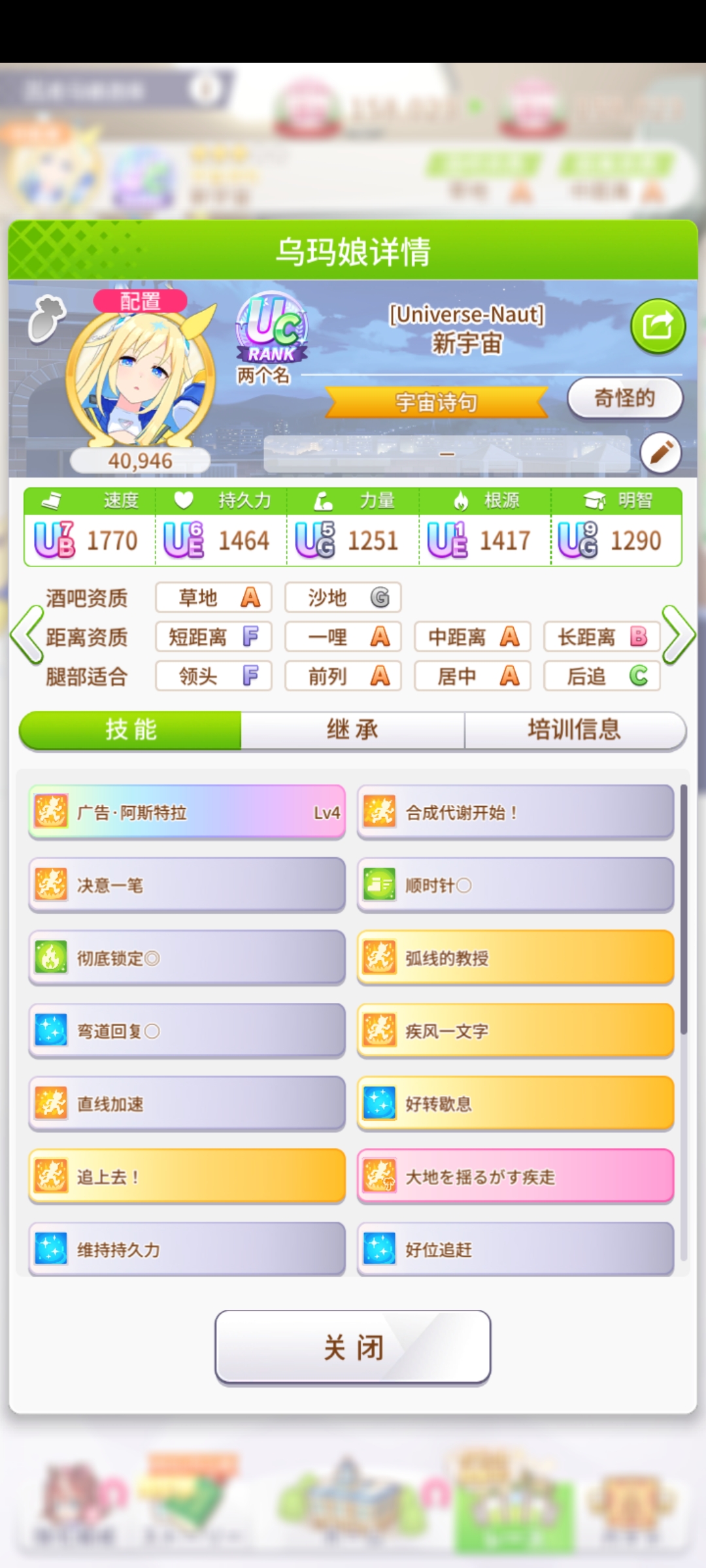Open skill 广告·阿斯特拉 Lv4

coord(186,813)
